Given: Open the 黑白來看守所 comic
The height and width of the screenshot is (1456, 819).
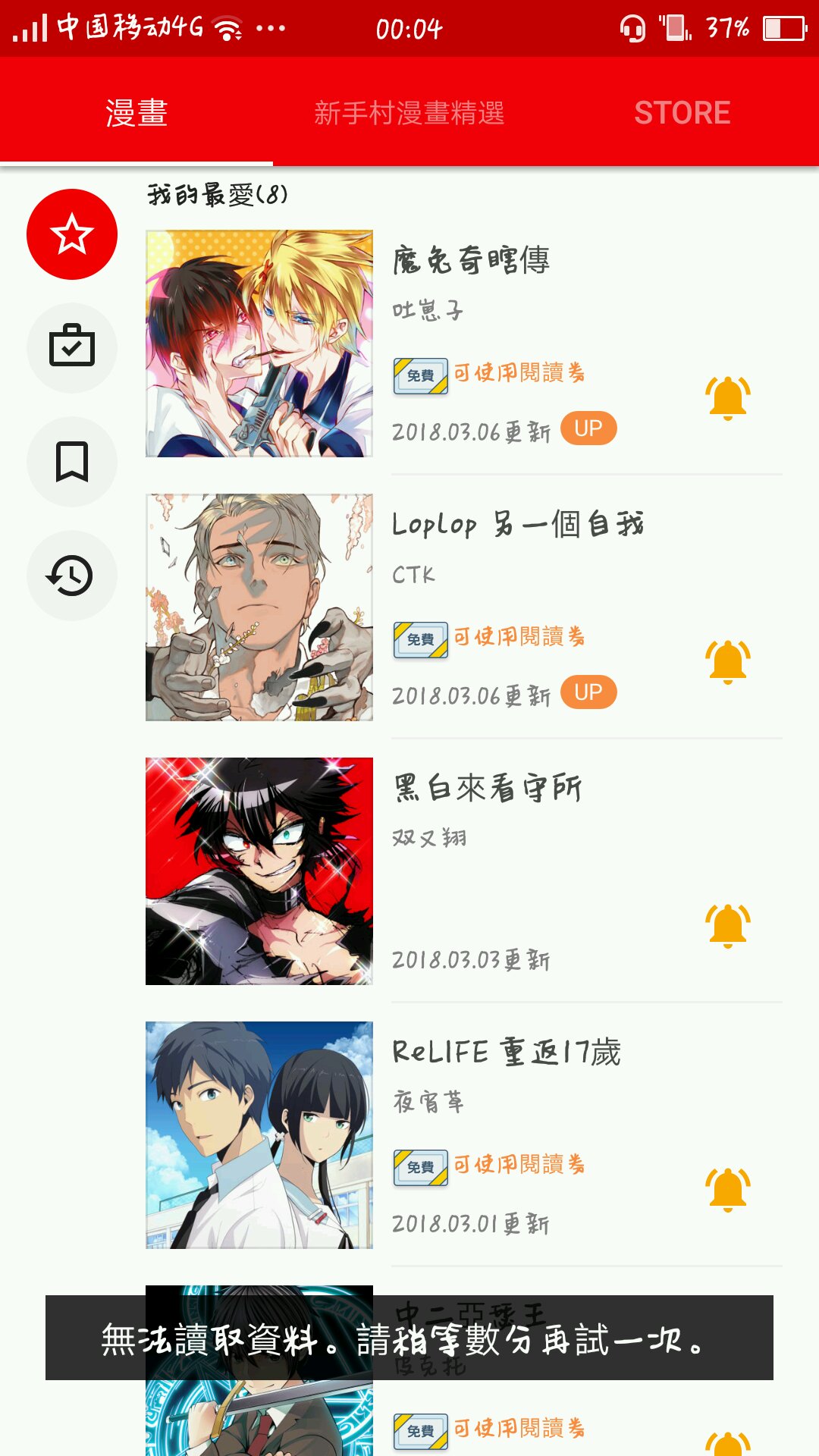Looking at the screenshot, I should pyautogui.click(x=487, y=789).
